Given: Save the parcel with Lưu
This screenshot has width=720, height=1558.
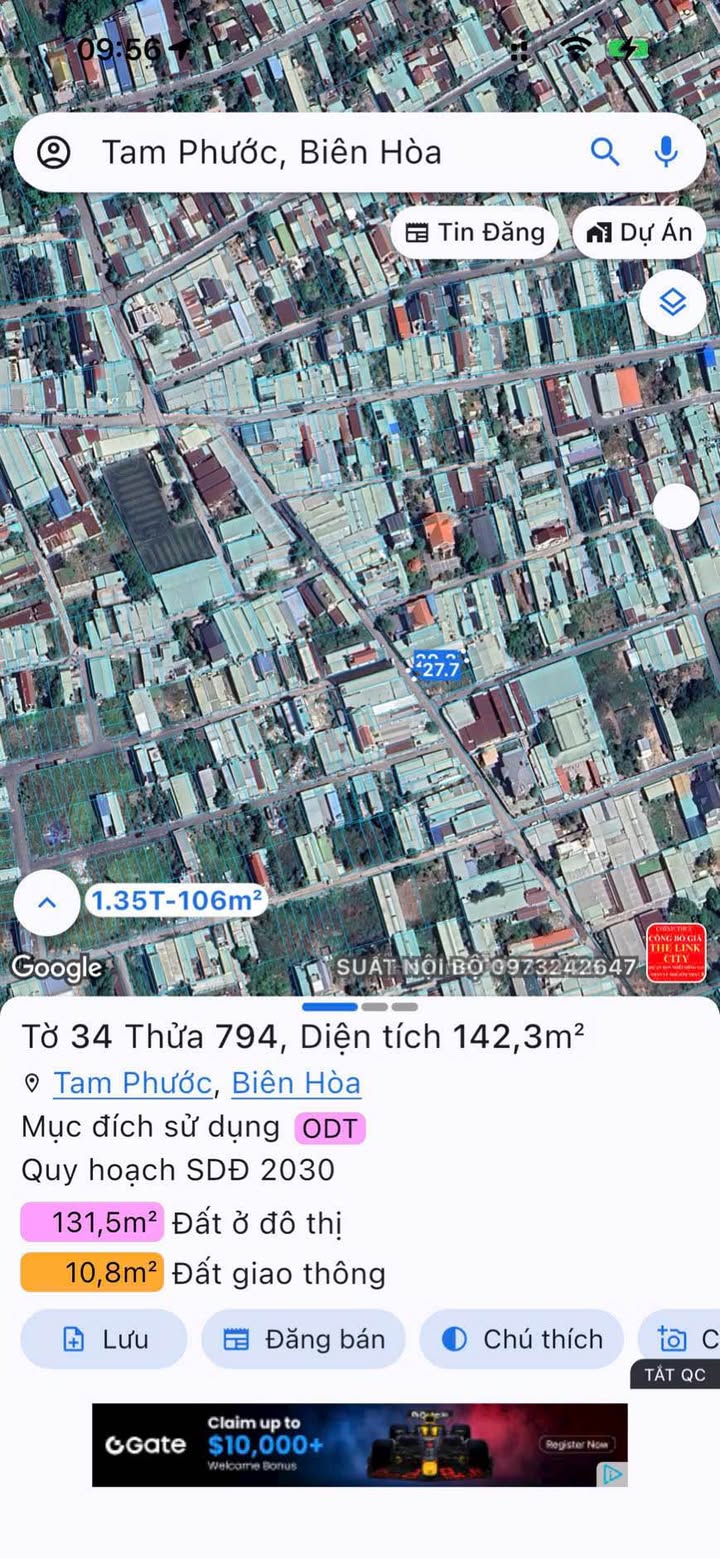Looking at the screenshot, I should pos(104,1339).
